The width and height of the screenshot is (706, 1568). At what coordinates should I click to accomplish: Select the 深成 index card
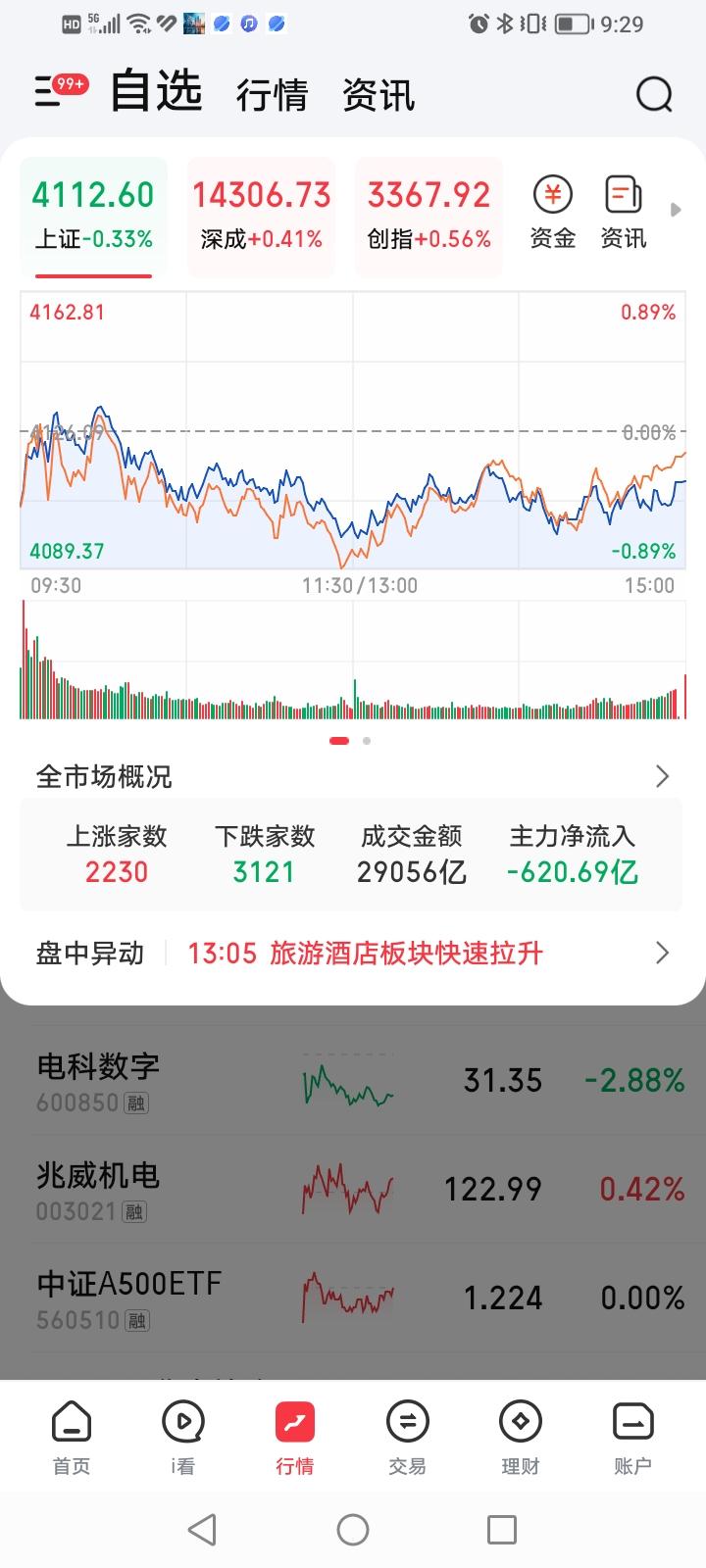point(261,214)
